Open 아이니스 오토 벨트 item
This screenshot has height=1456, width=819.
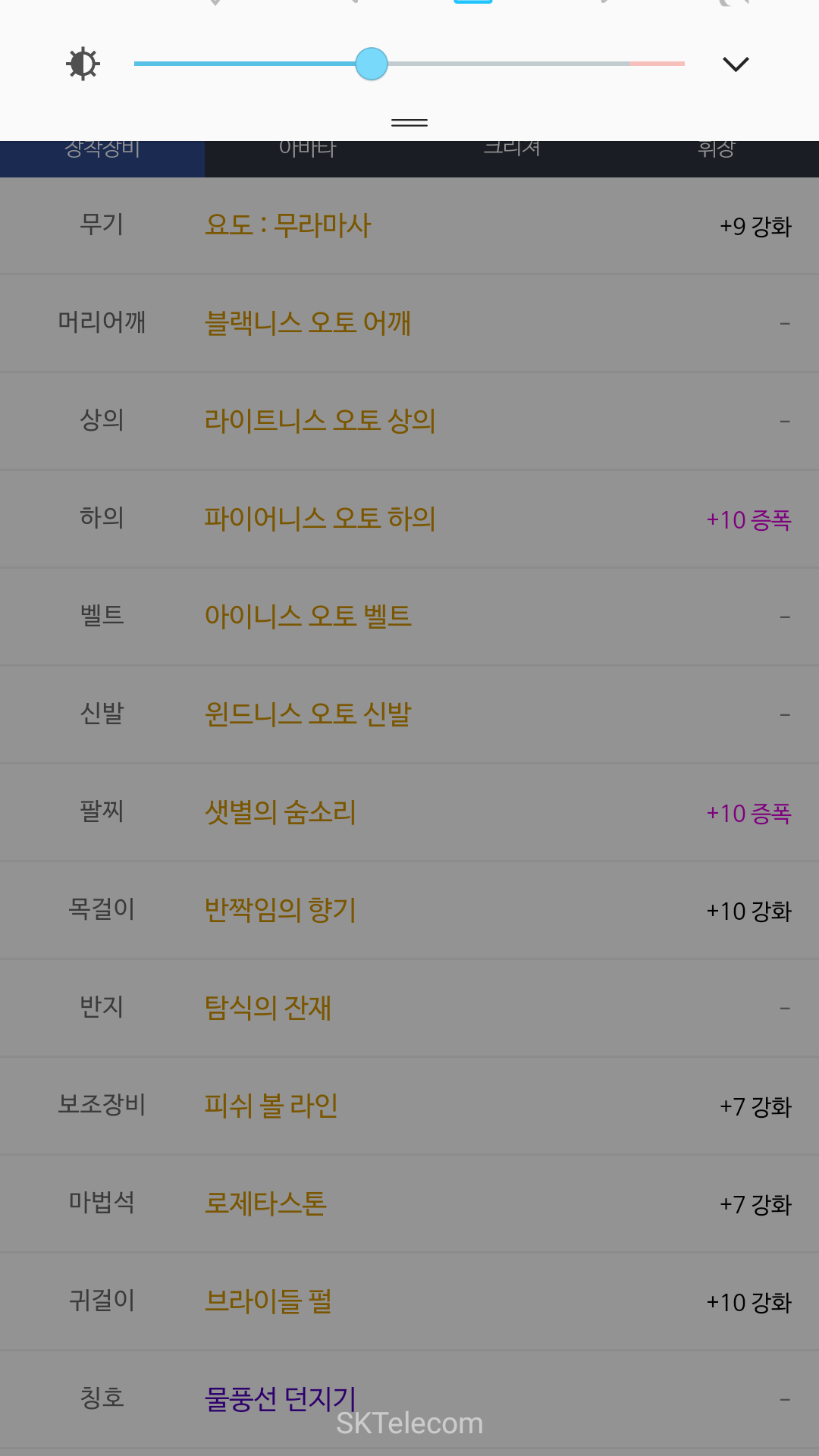[x=308, y=617]
